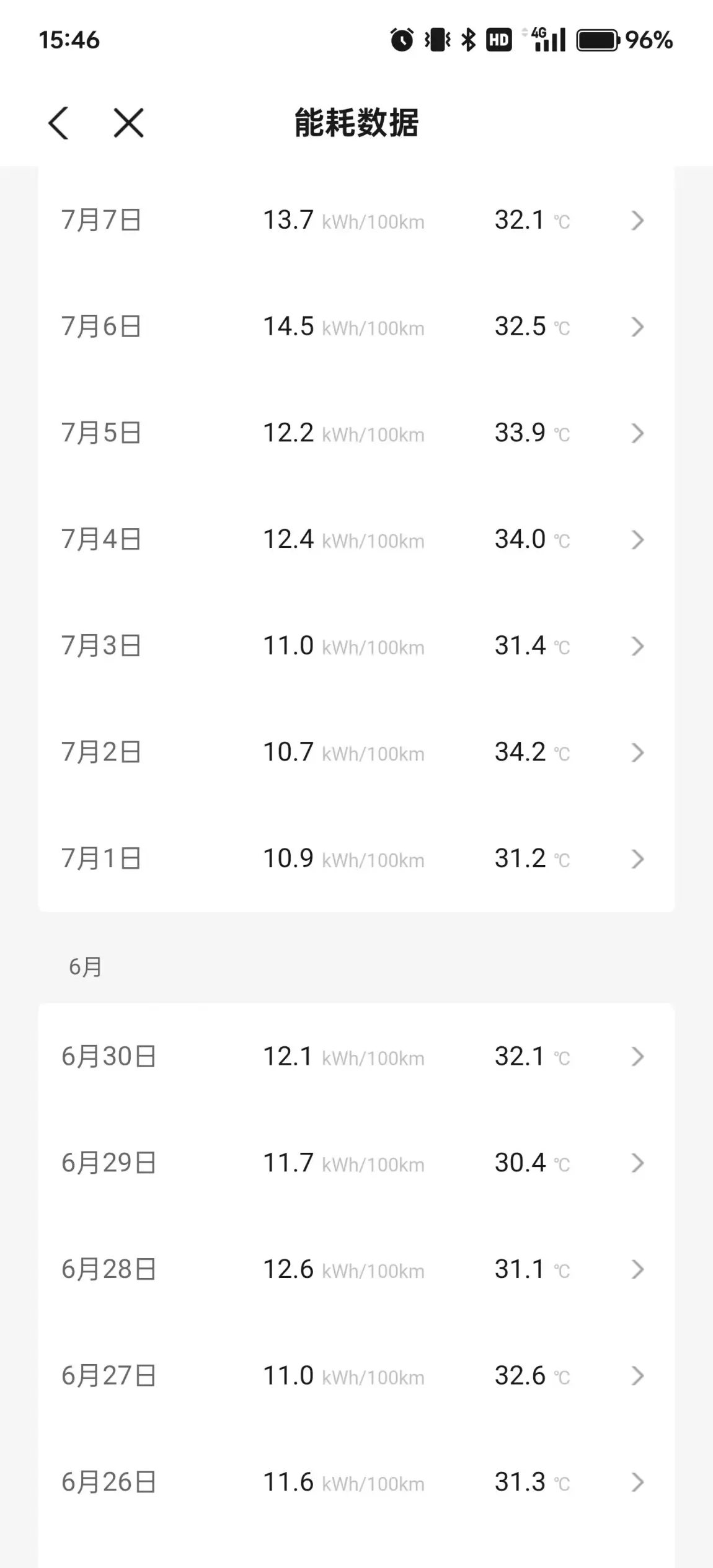Image resolution: width=713 pixels, height=1568 pixels.
Task: Open the 7月6日 energy record
Action: pyautogui.click(x=356, y=327)
